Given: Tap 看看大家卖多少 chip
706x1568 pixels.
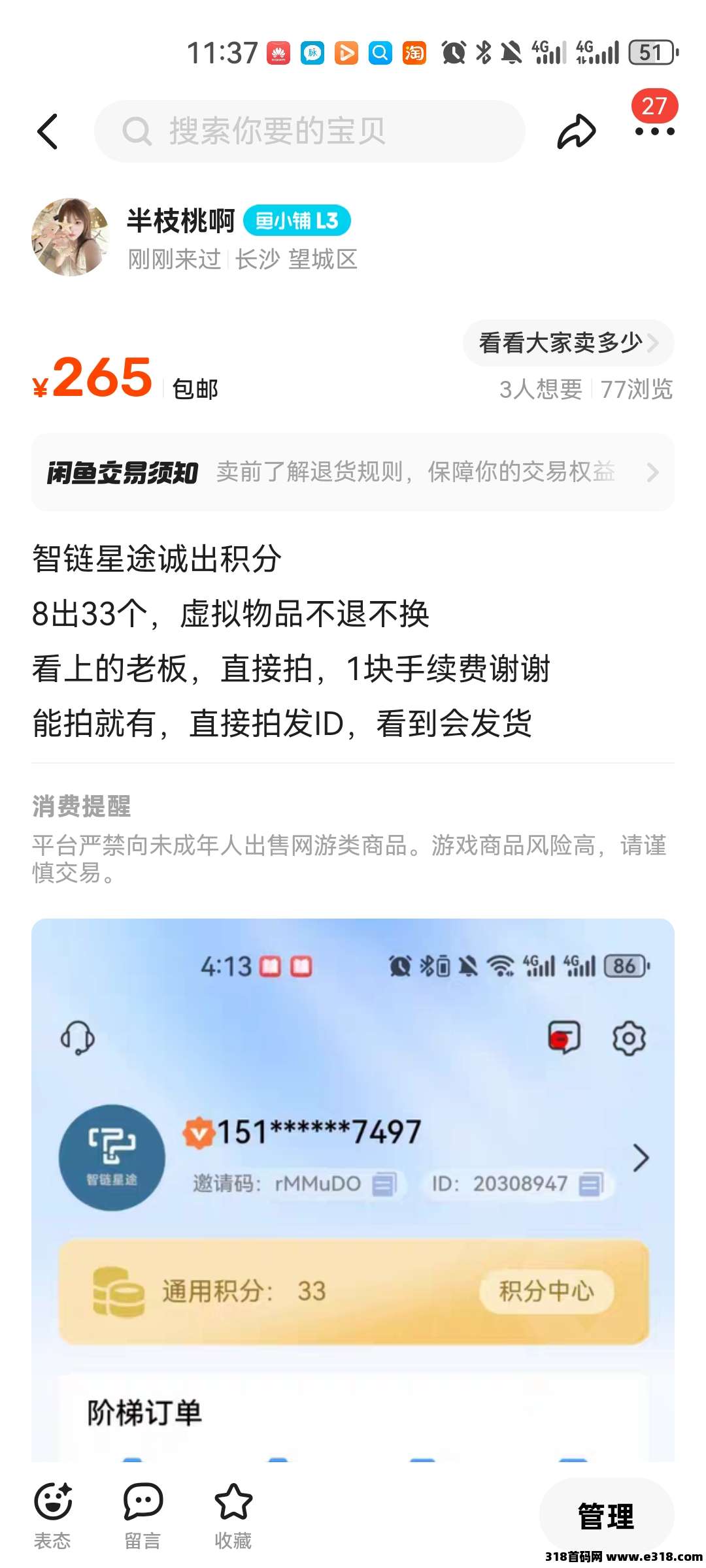Looking at the screenshot, I should tap(567, 343).
